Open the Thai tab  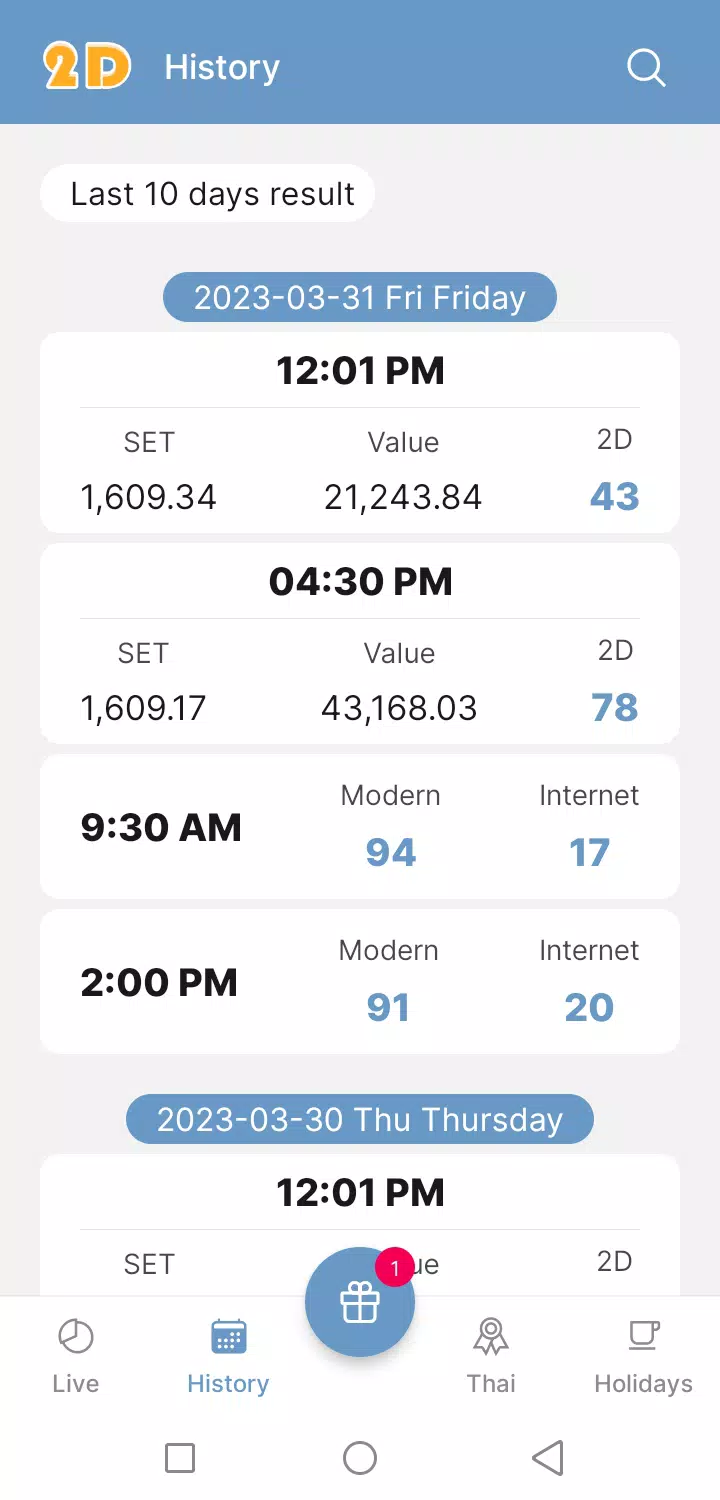pos(491,1356)
